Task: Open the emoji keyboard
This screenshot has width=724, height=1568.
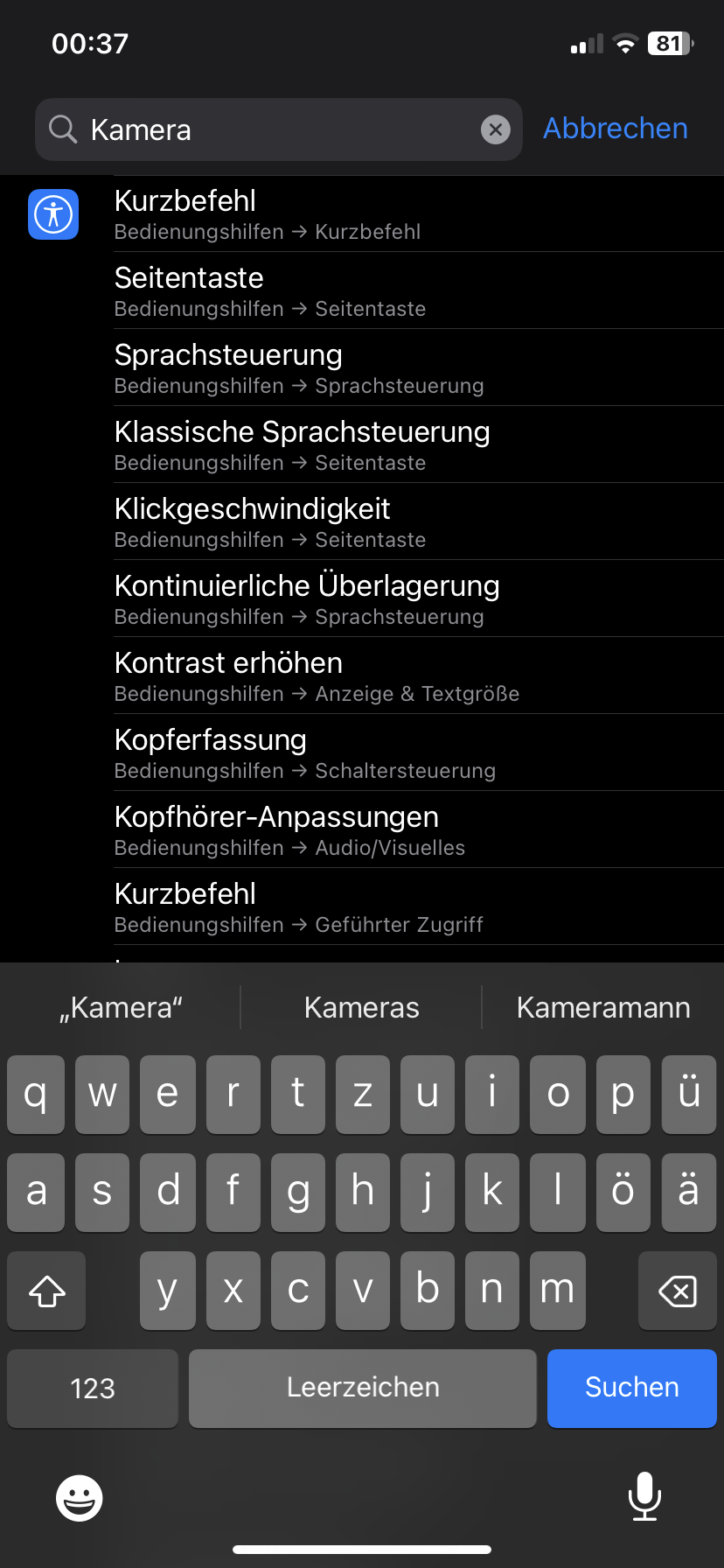Action: (x=80, y=1498)
